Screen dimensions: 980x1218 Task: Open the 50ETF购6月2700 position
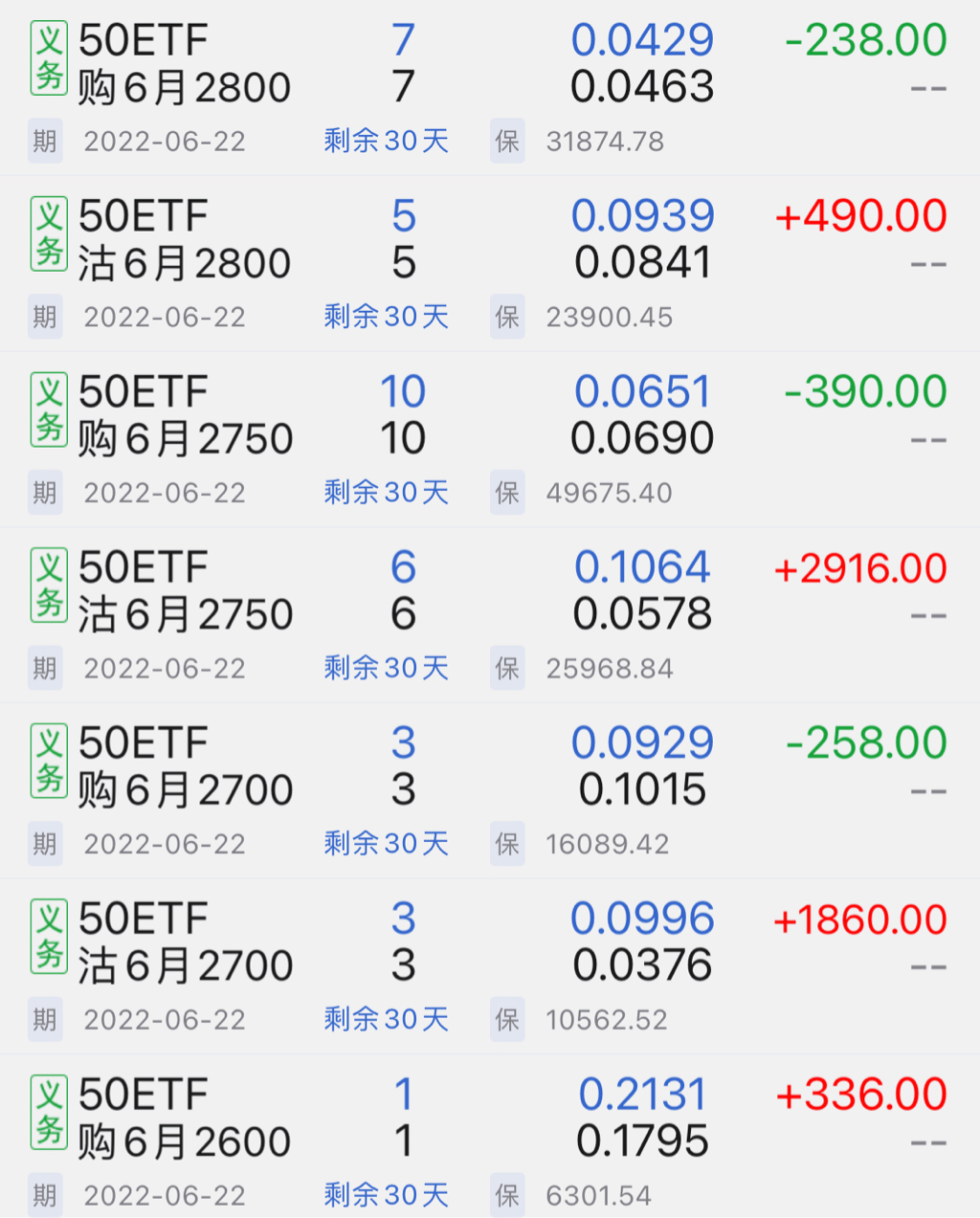[184, 767]
